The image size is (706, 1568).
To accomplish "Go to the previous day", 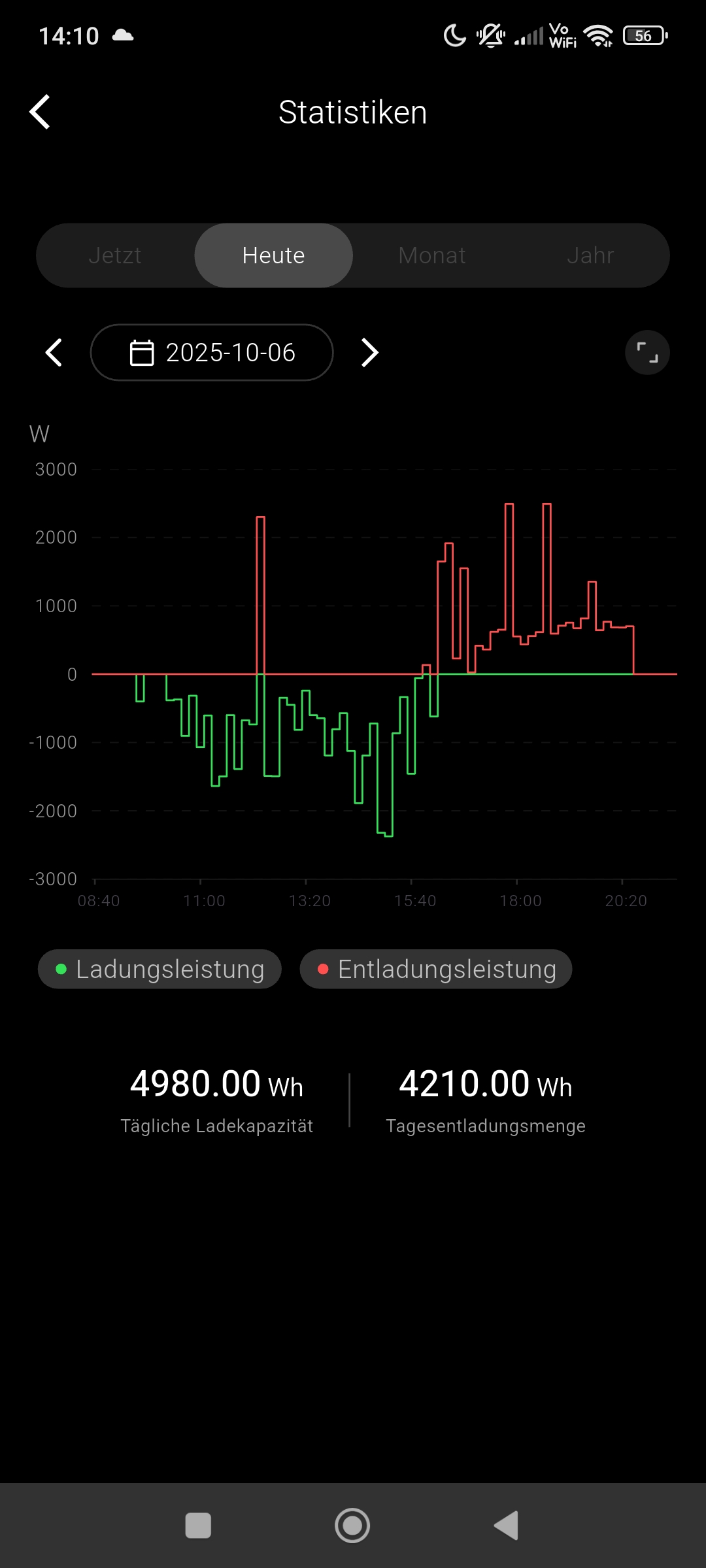I will pos(54,353).
